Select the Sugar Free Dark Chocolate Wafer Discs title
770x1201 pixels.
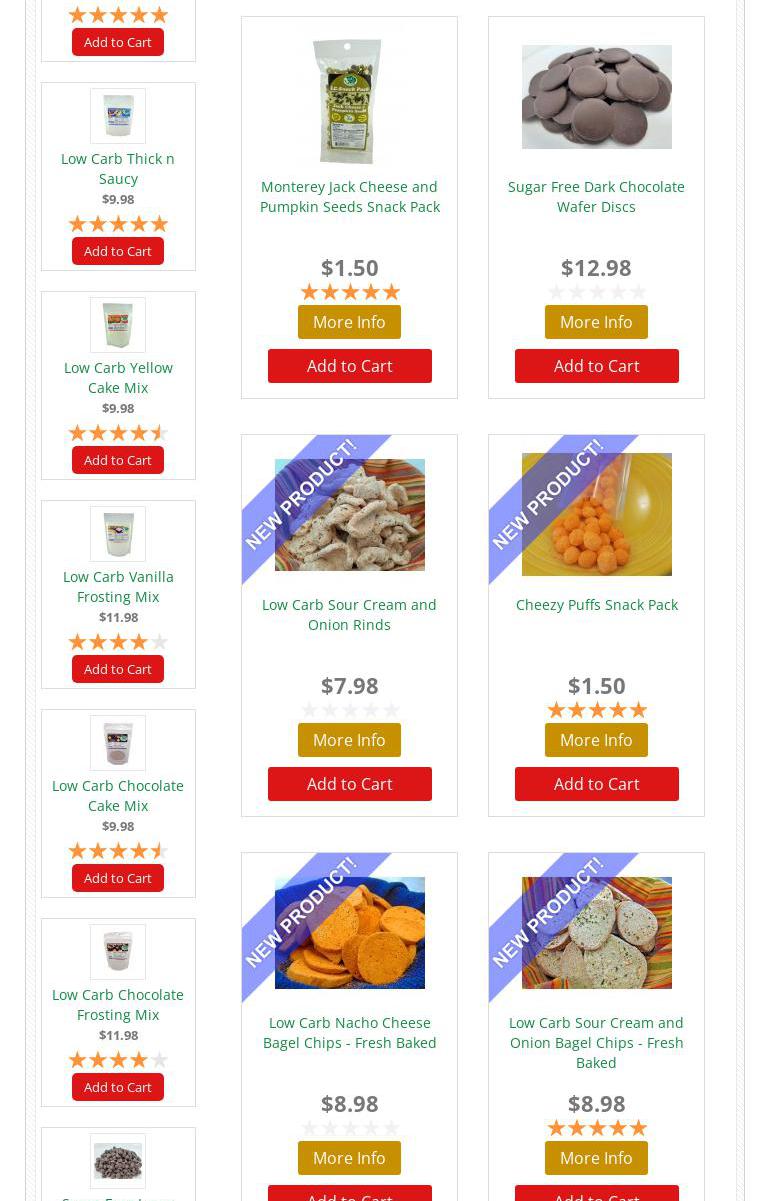pyautogui.click(x=596, y=196)
